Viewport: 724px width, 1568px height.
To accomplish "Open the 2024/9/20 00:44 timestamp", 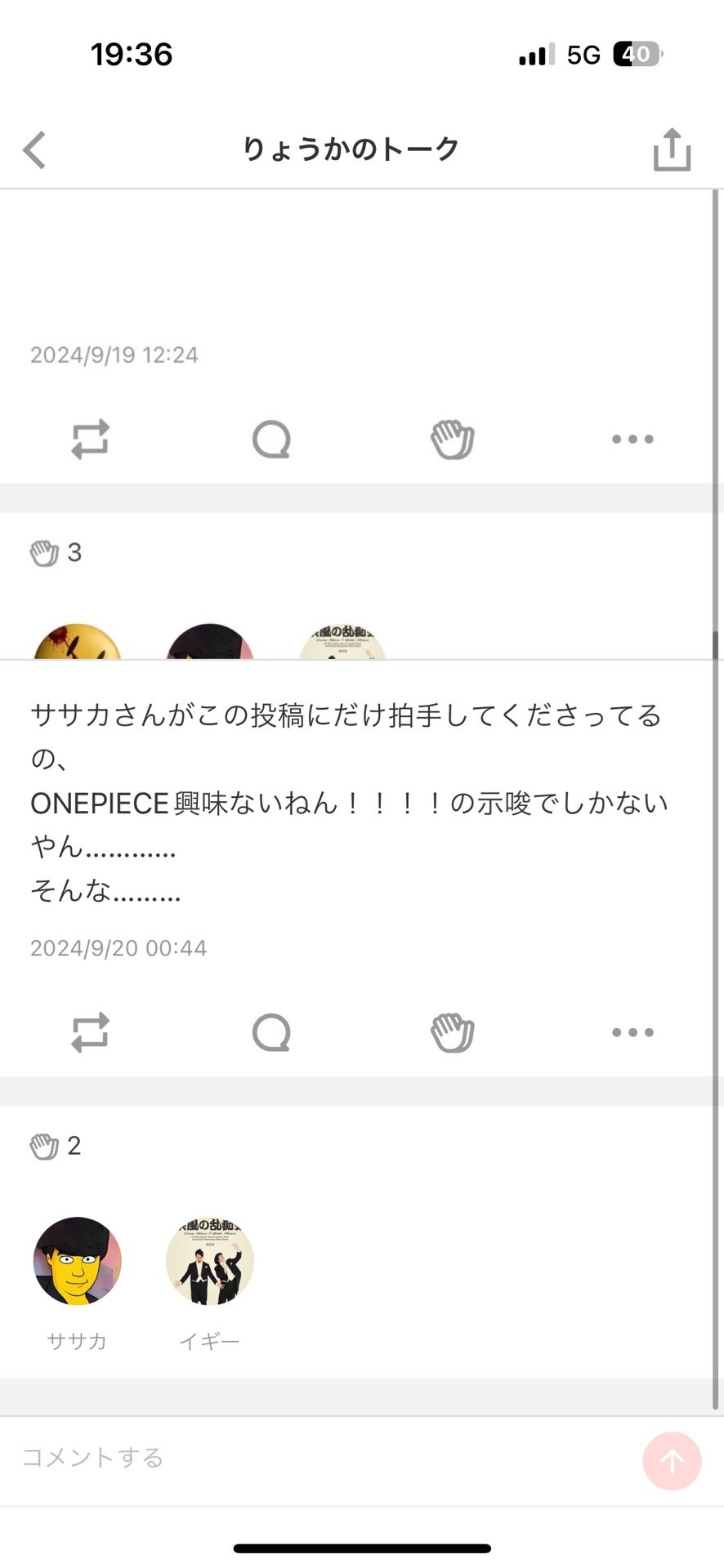I will [x=118, y=947].
